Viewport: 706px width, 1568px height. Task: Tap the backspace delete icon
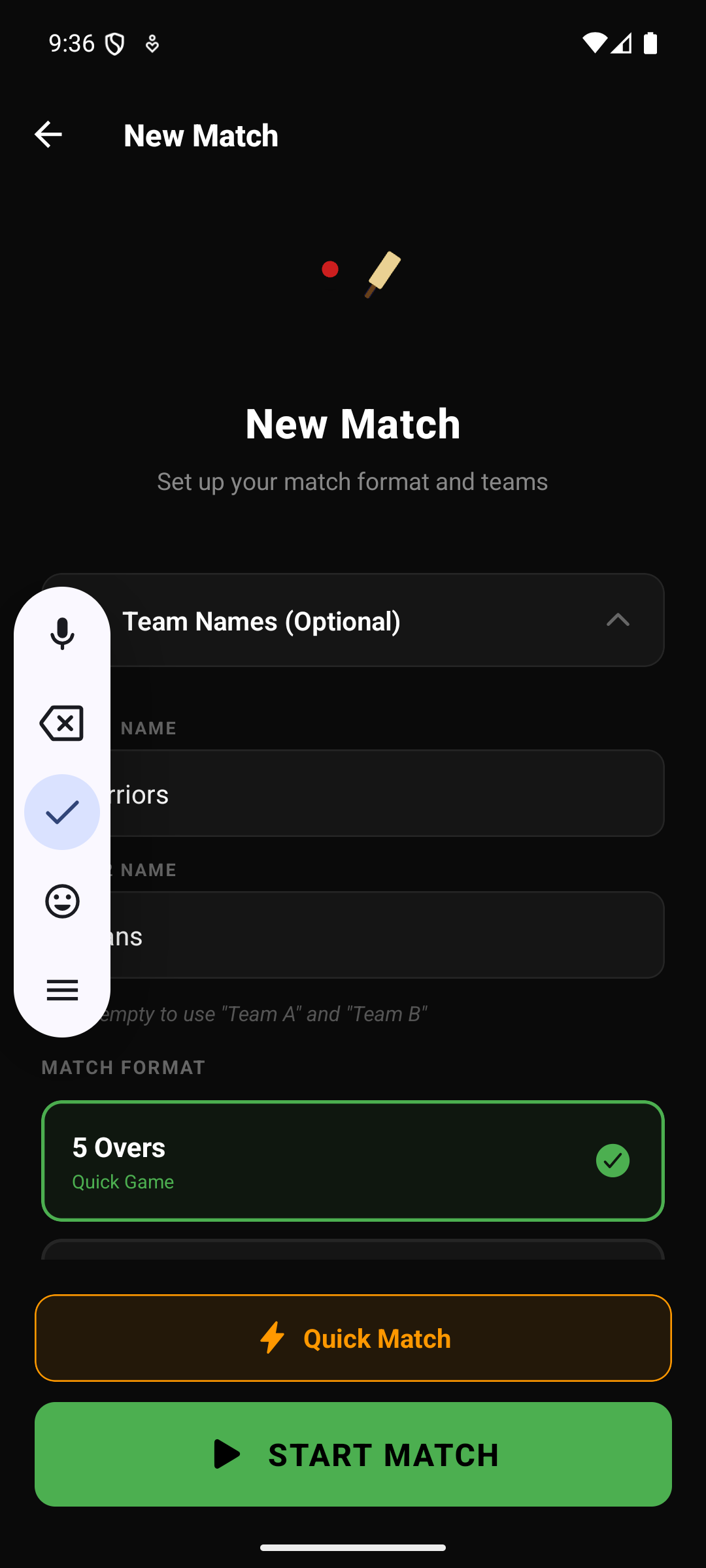pos(62,723)
